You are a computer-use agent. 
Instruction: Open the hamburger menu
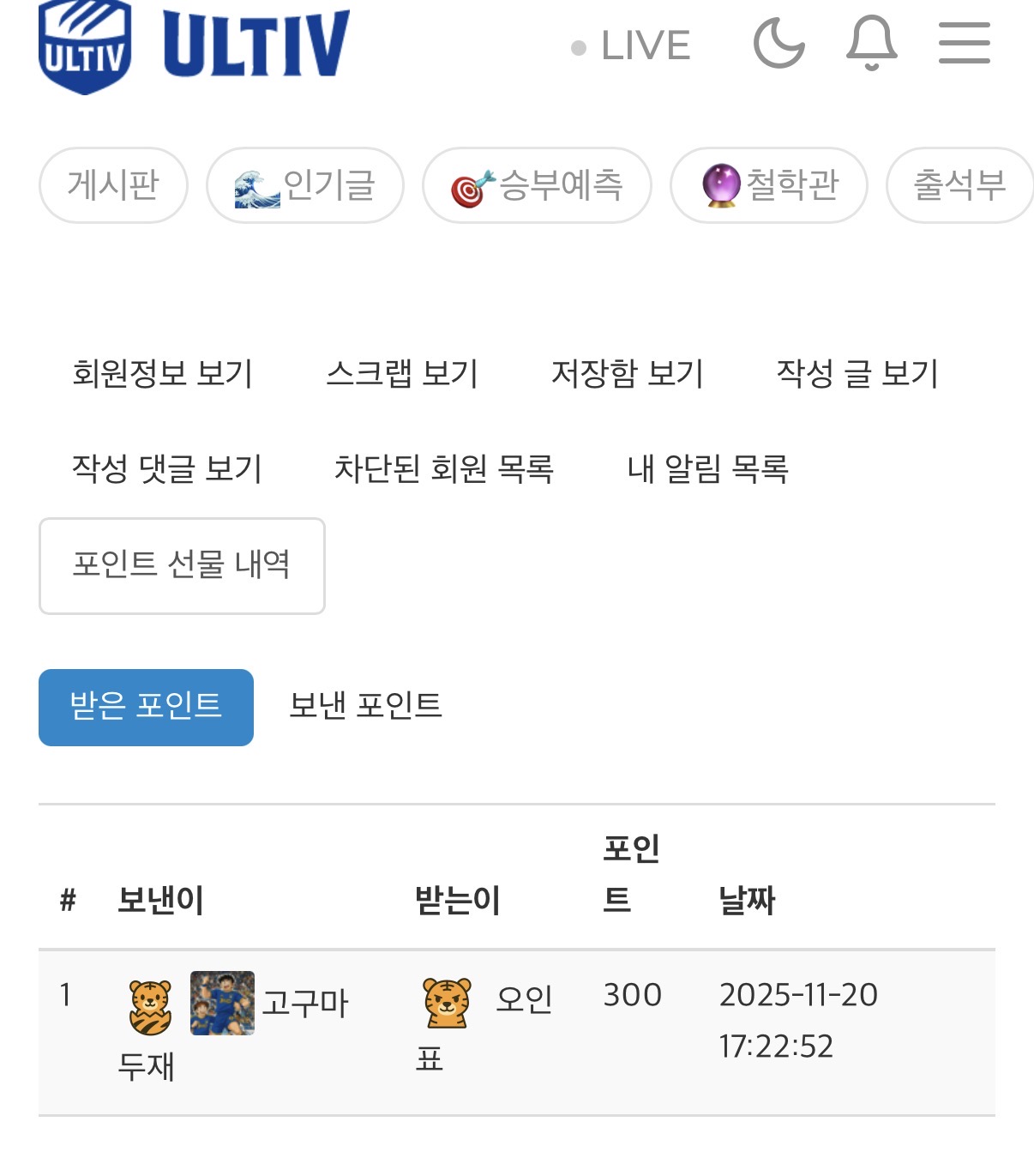964,44
